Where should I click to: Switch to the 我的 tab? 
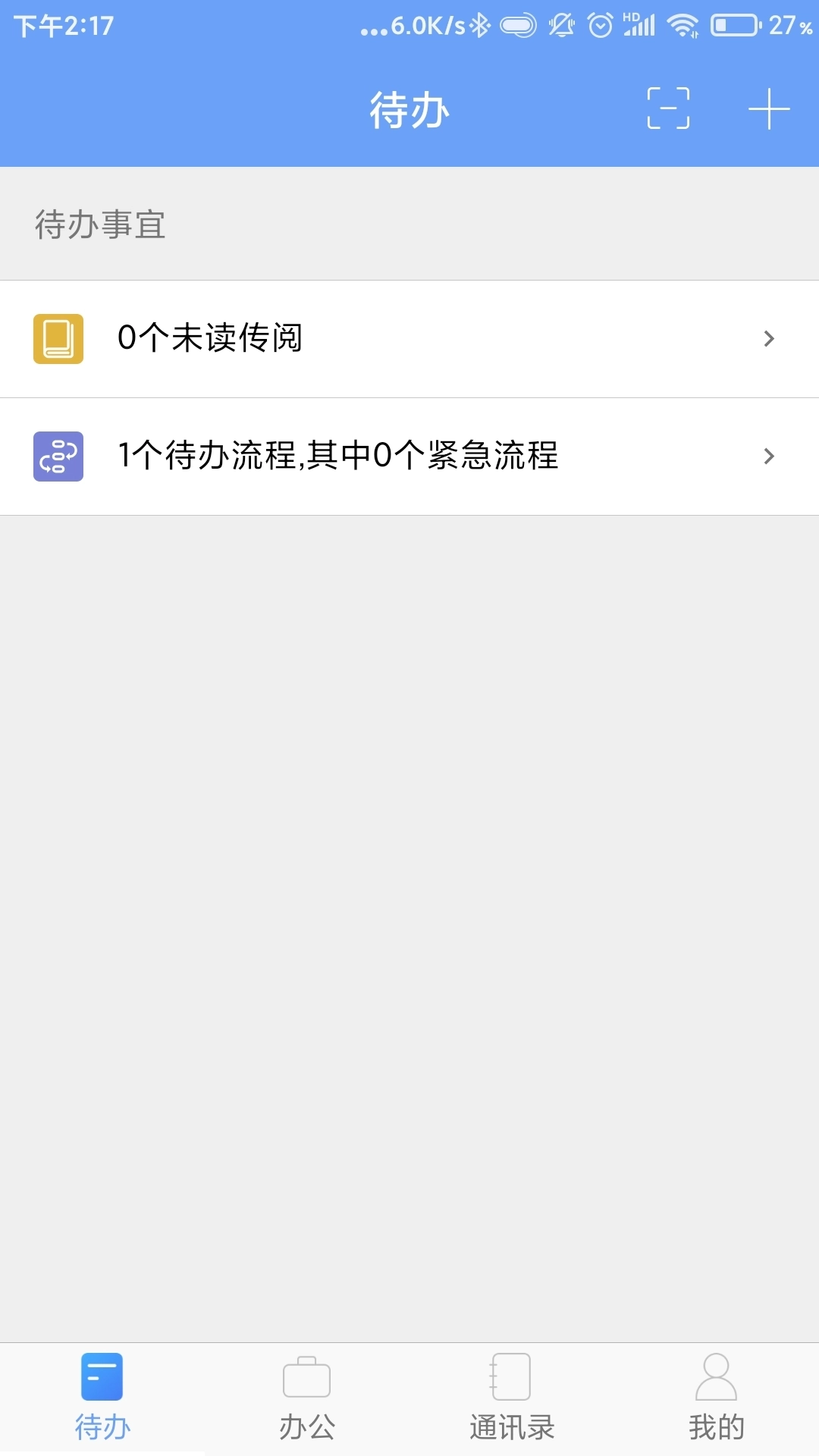716,1398
